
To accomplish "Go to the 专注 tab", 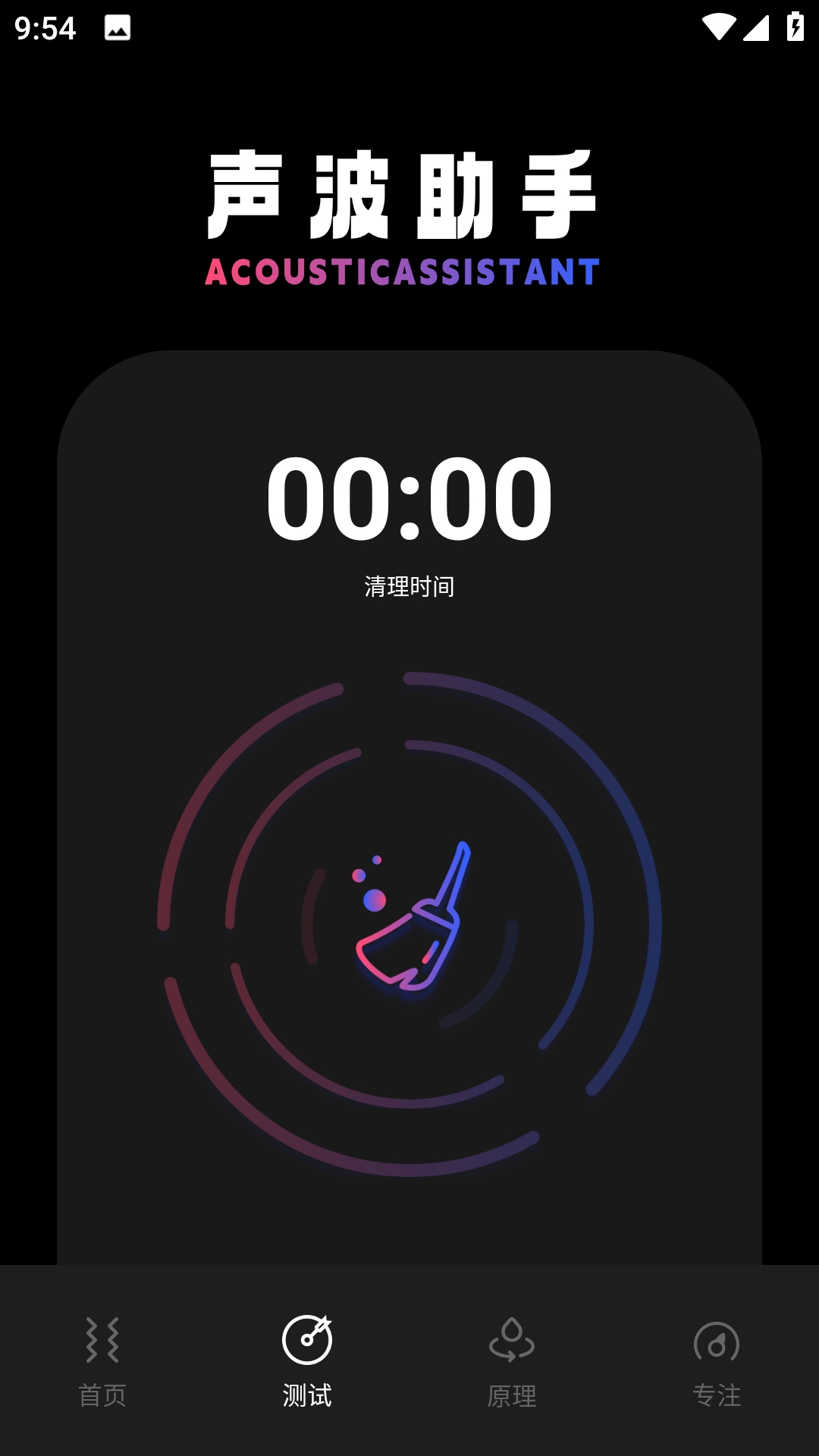I will (717, 1360).
